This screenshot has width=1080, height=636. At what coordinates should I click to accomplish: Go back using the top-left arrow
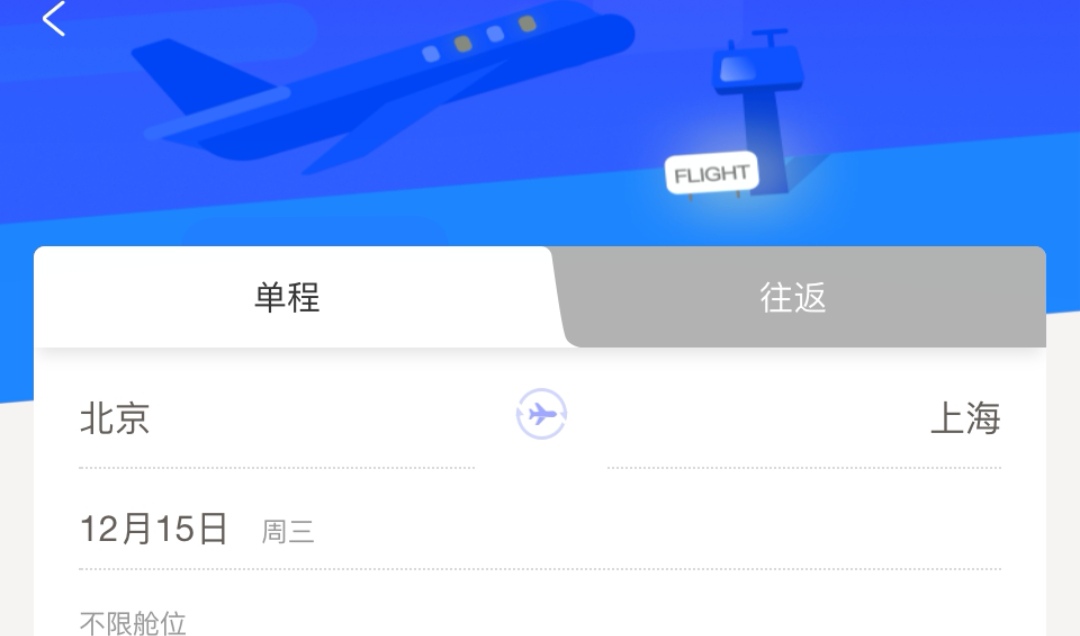[x=54, y=19]
